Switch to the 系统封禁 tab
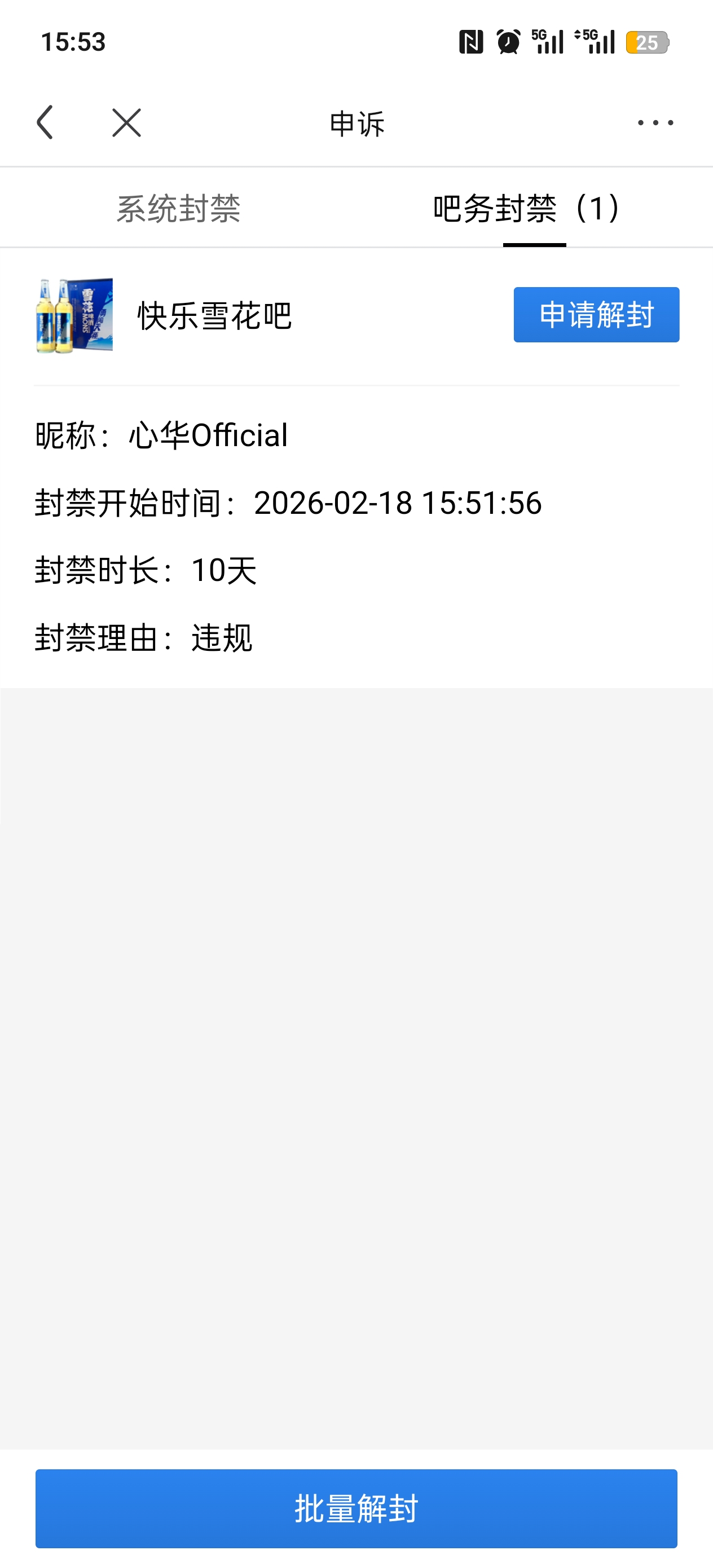Image resolution: width=713 pixels, height=1568 pixels. click(178, 208)
